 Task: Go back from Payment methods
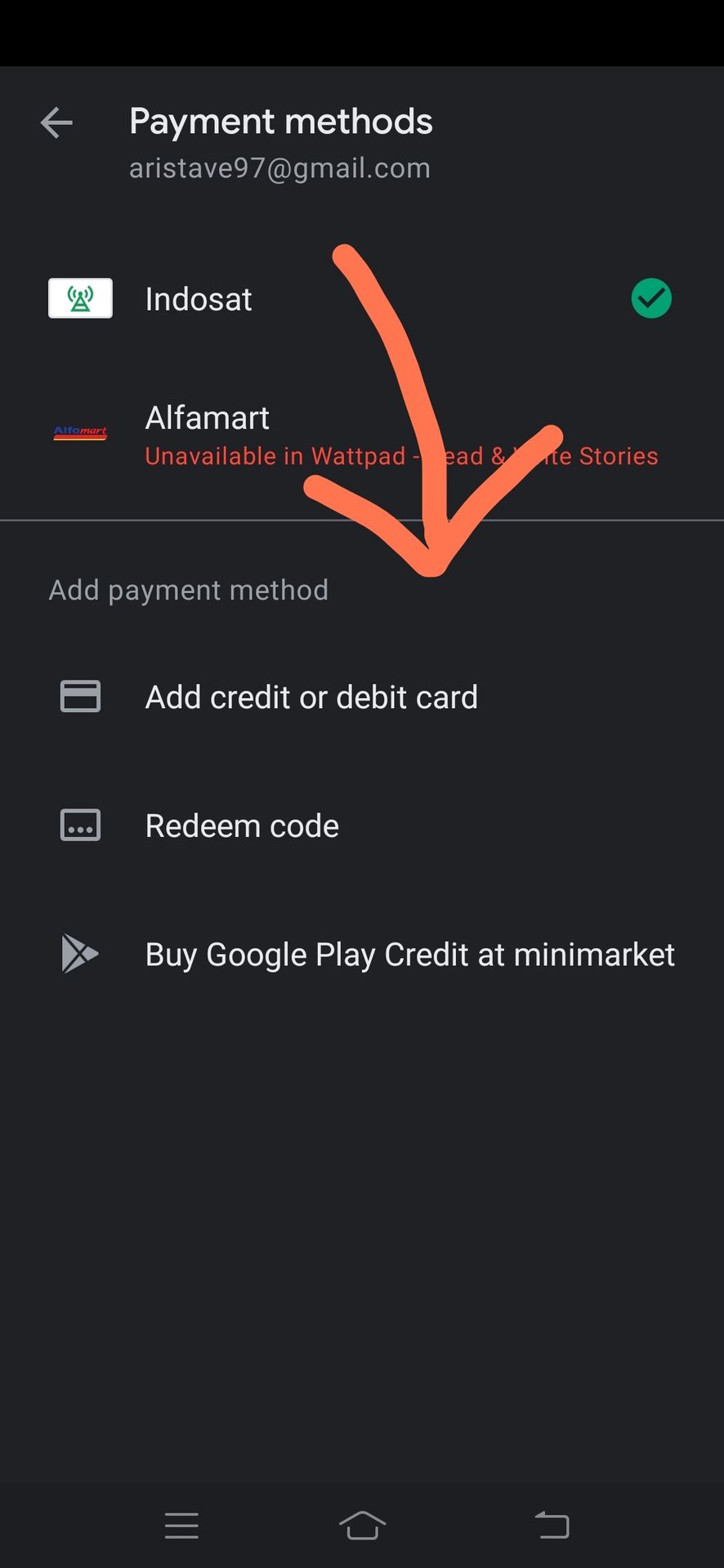coord(56,123)
